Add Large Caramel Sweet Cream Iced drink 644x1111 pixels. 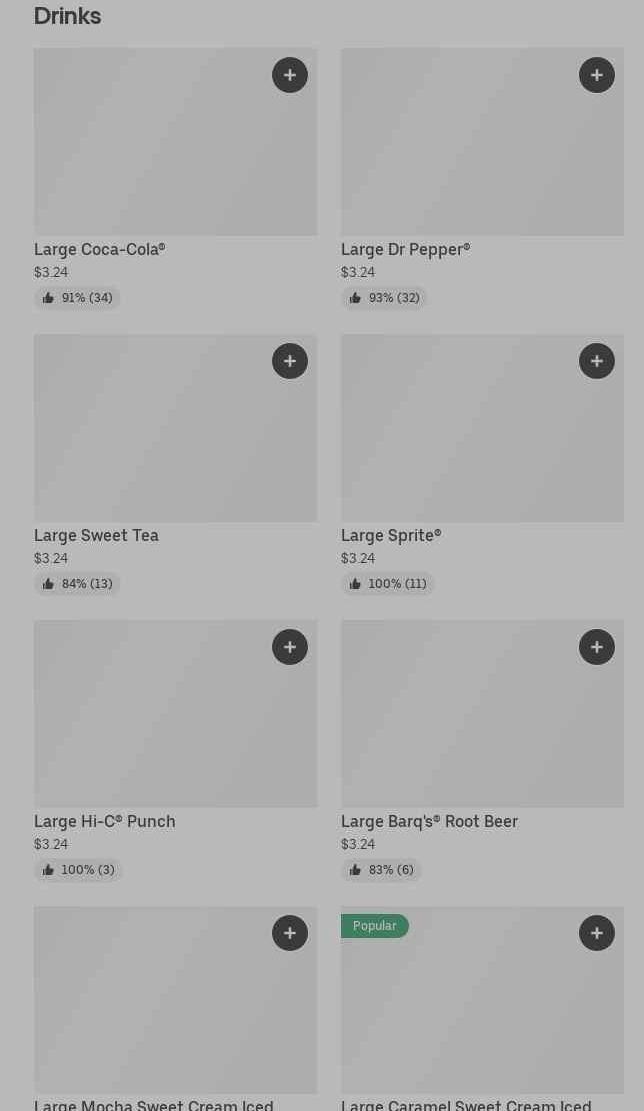coord(597,933)
